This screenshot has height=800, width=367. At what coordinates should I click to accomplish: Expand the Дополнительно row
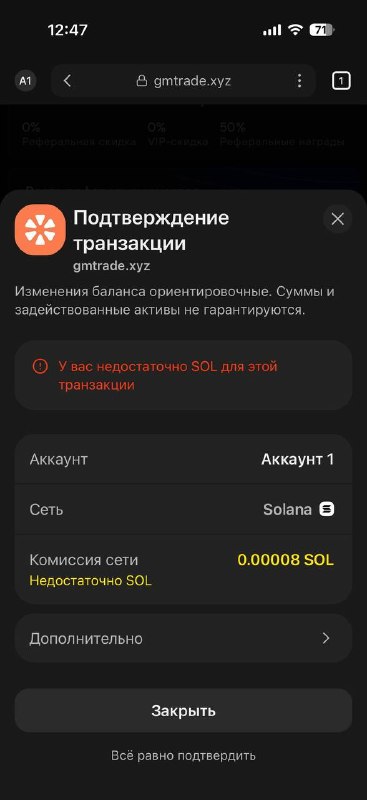pos(183,638)
